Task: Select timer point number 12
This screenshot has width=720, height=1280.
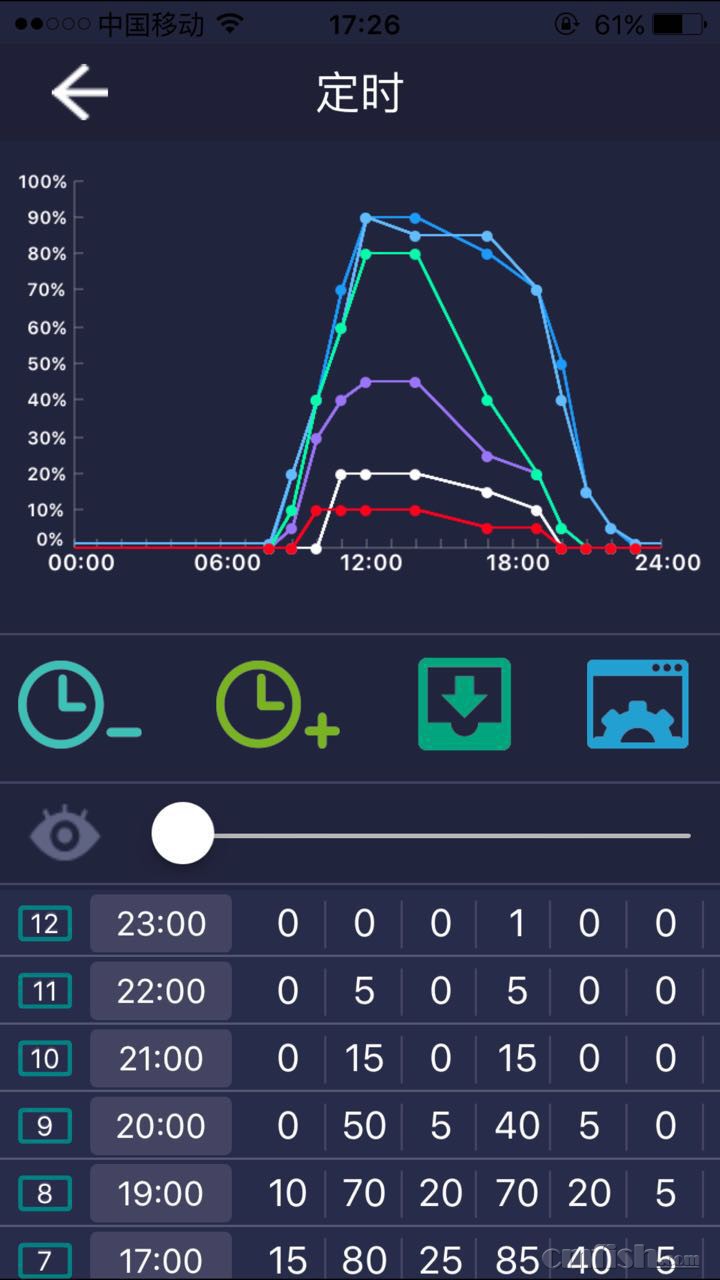Action: pos(45,923)
